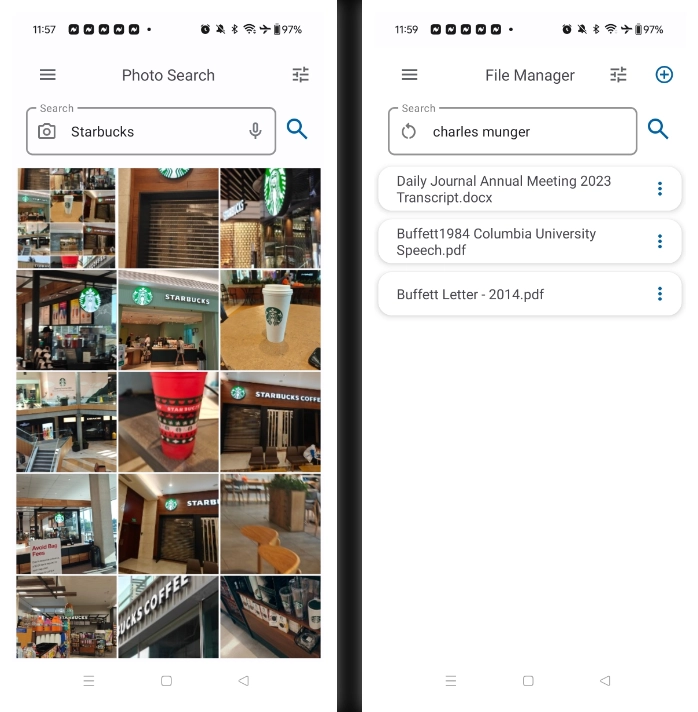
Task: Open the File Manager drawer menu
Action: pos(409,75)
